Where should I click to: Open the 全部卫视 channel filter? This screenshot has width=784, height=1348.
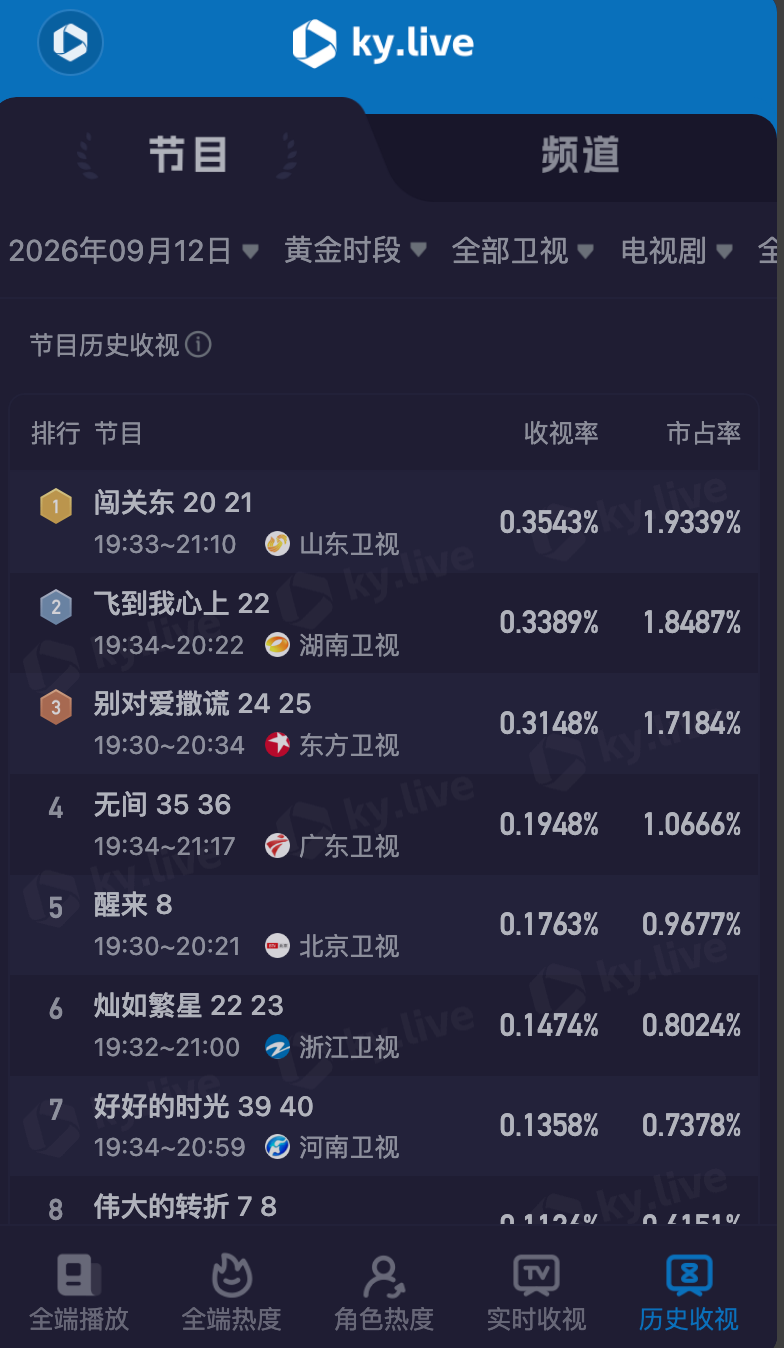pos(523,250)
